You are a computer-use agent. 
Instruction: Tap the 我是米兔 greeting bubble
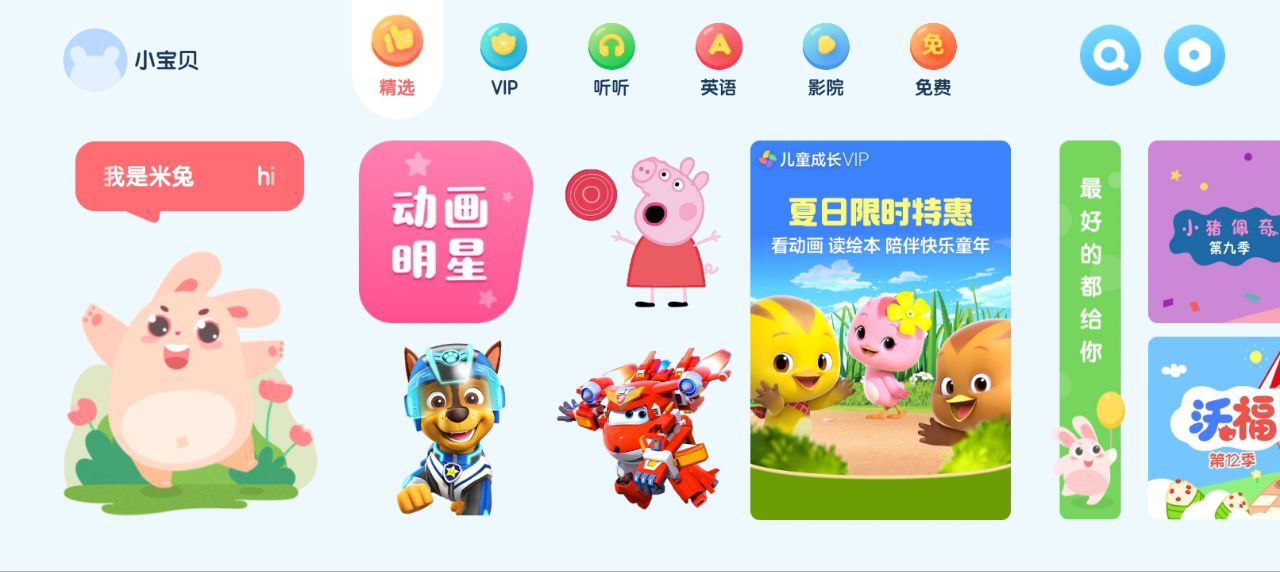click(189, 177)
